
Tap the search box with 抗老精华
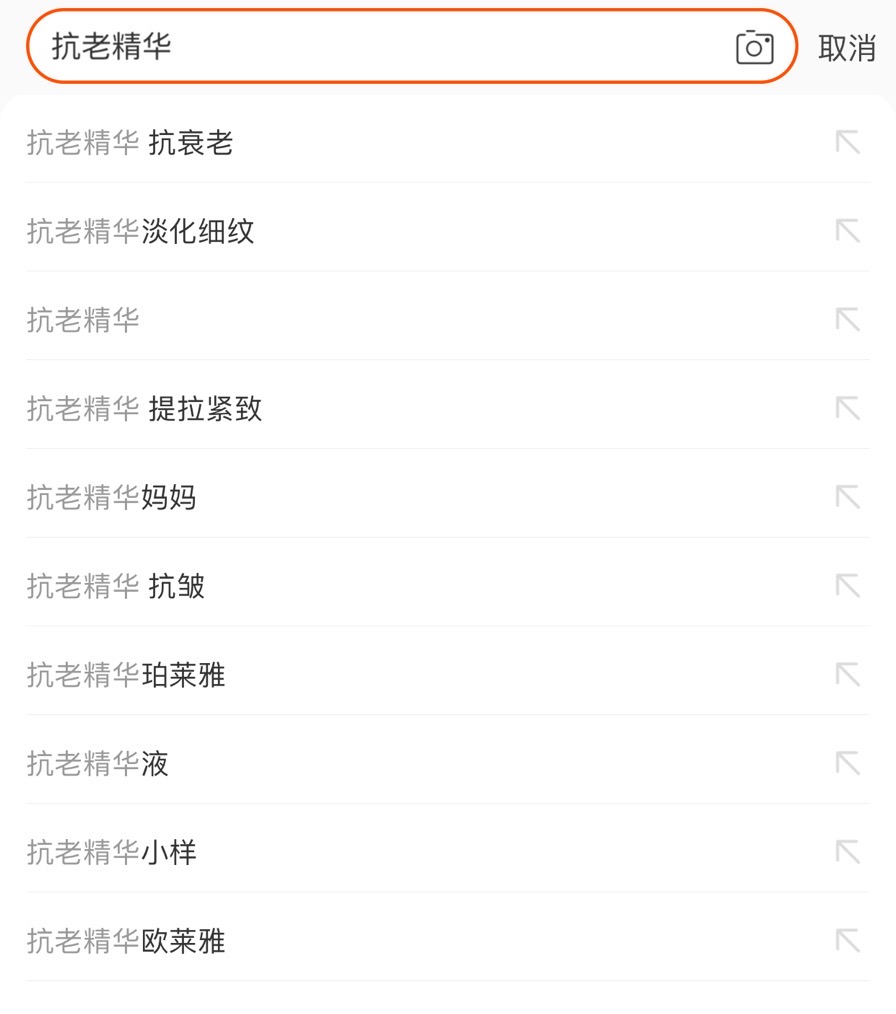(380, 46)
